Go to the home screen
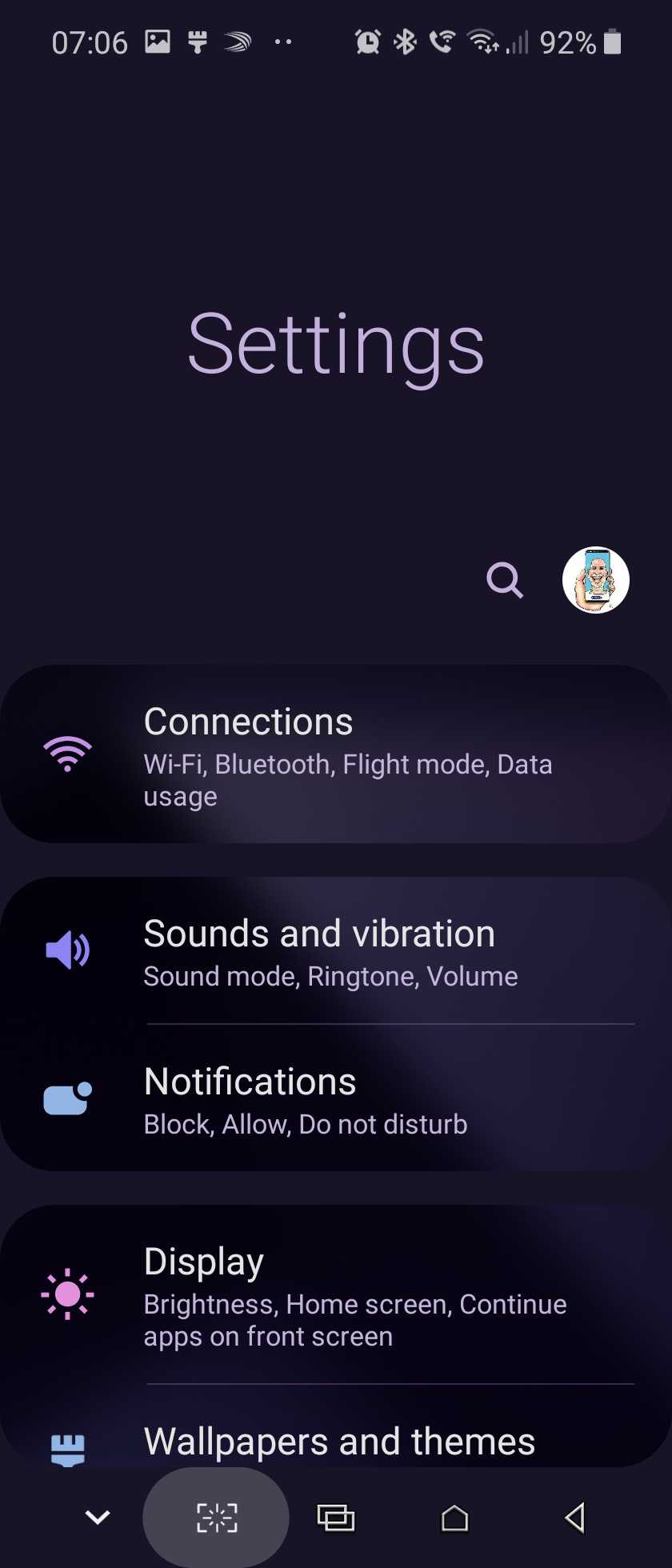This screenshot has width=672, height=1568. point(454,1517)
